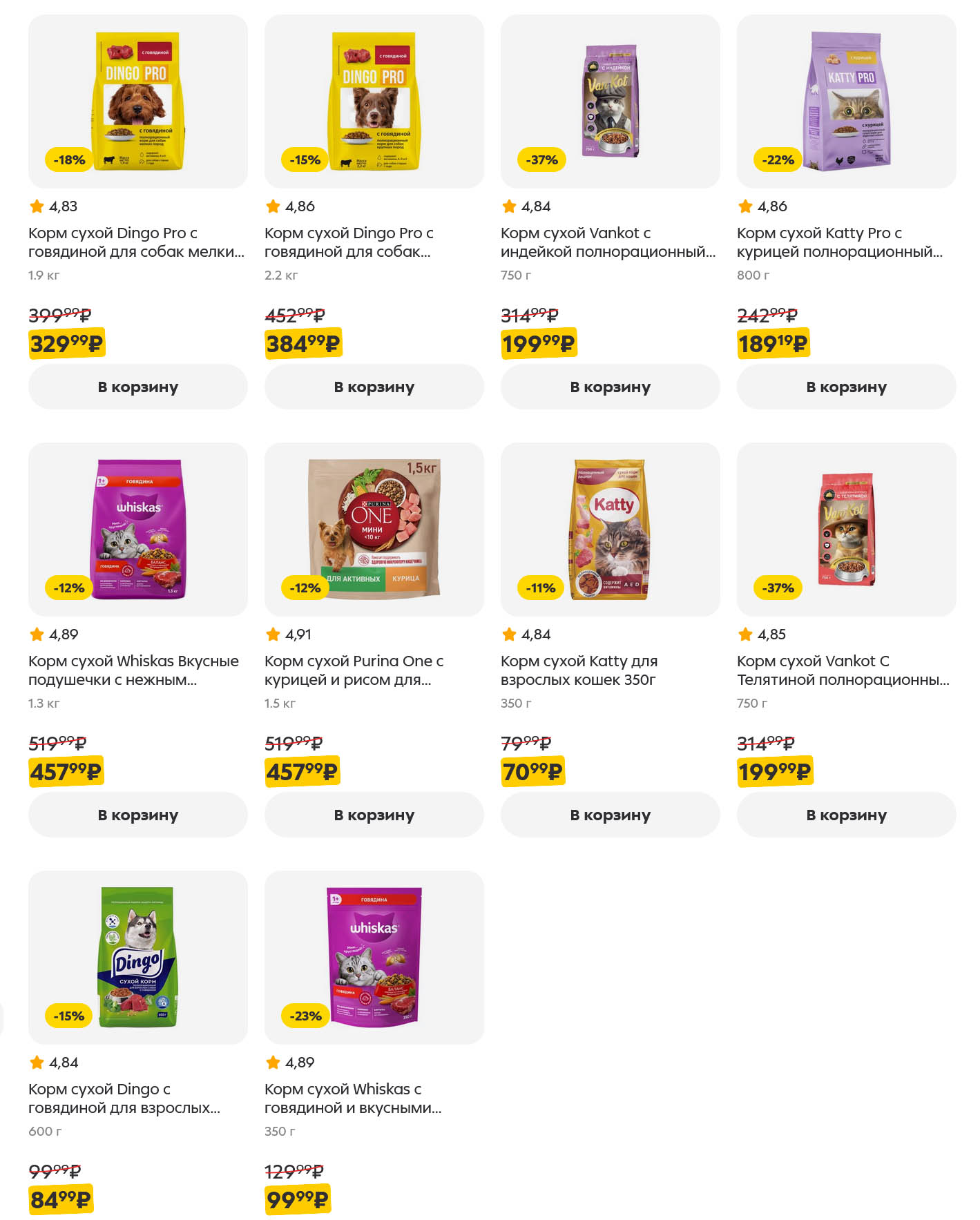Add Dingo Pro 1.9 кг to cart
Screen dimensions: 980x1220
click(x=137, y=387)
